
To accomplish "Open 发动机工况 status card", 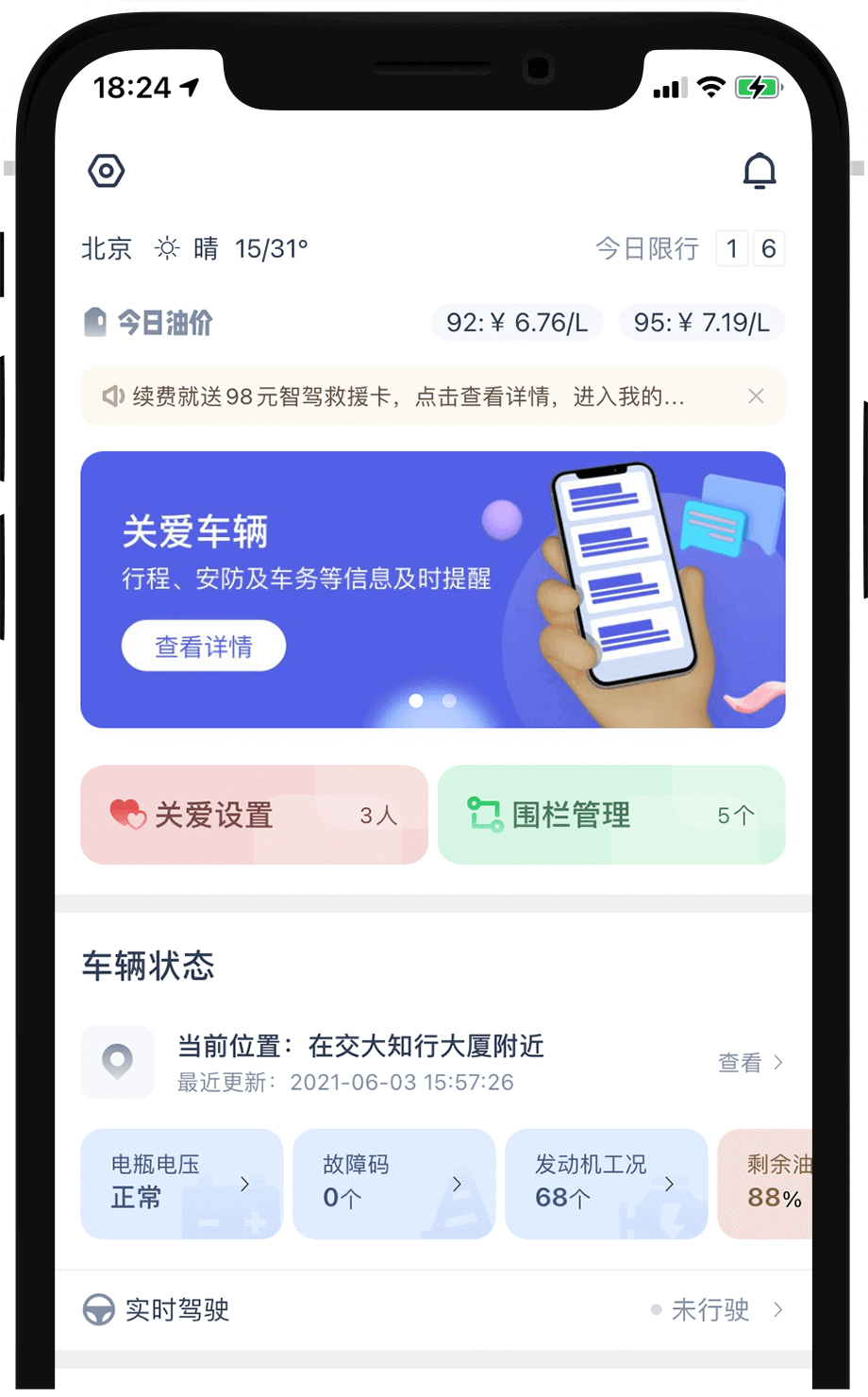I will 606,1184.
